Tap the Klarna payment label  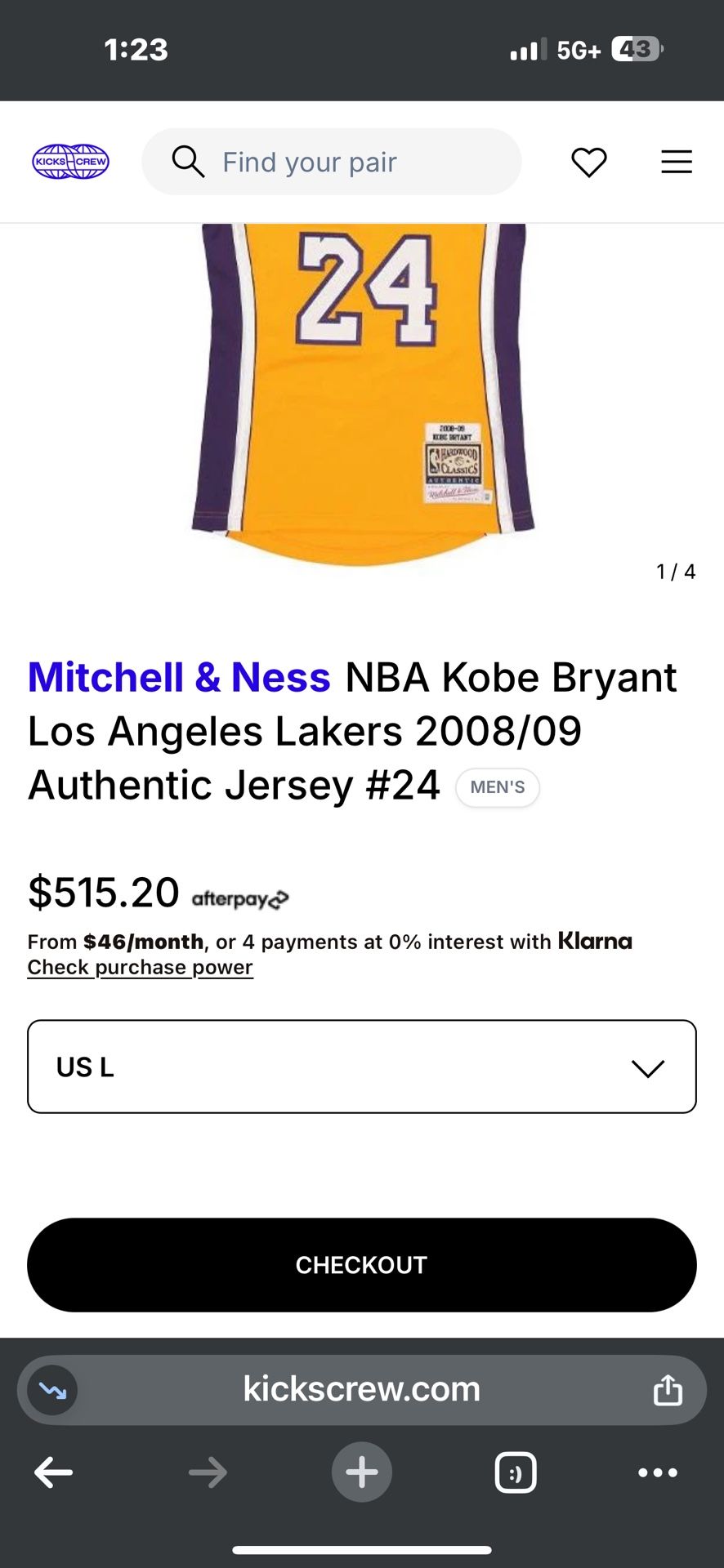(596, 941)
